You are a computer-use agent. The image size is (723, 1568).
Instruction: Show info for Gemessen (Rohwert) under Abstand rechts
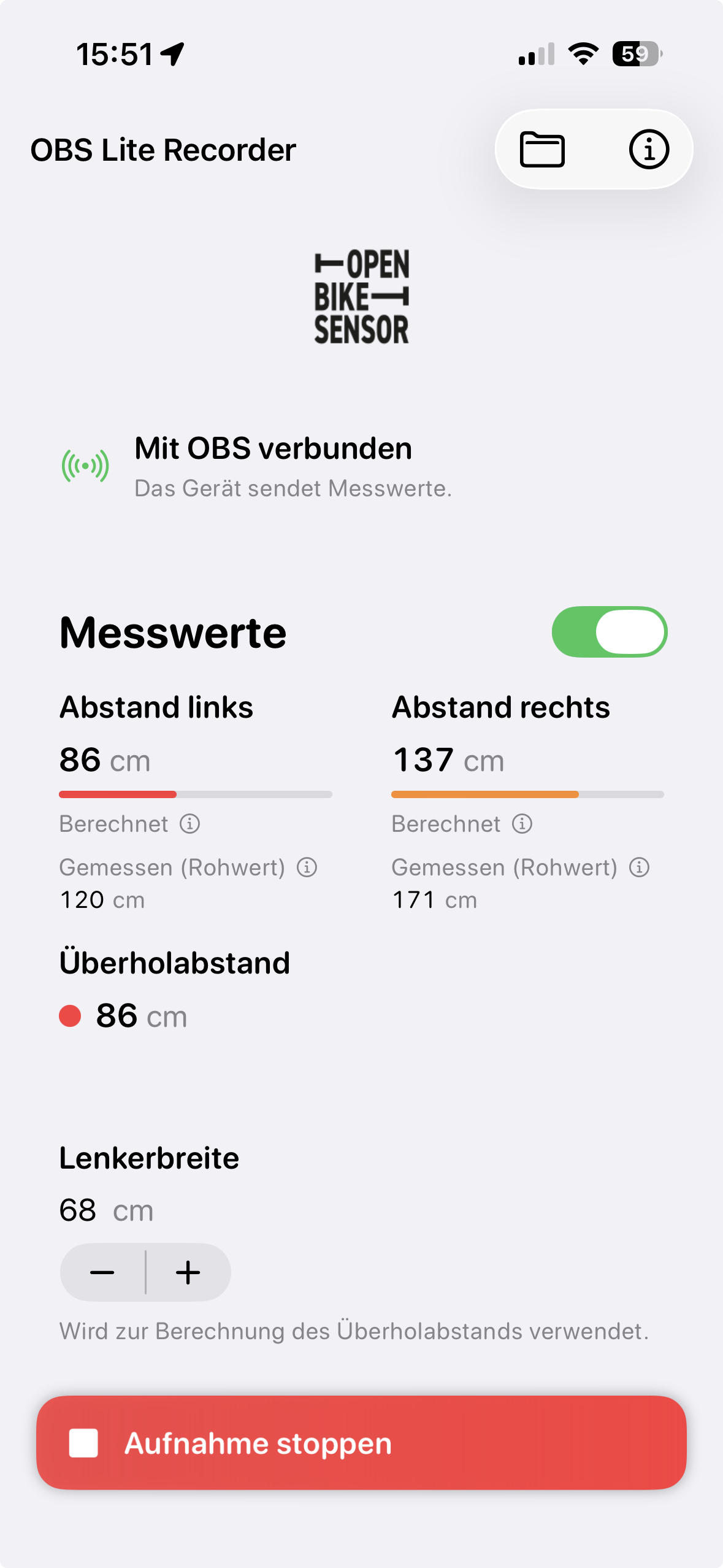pos(640,867)
